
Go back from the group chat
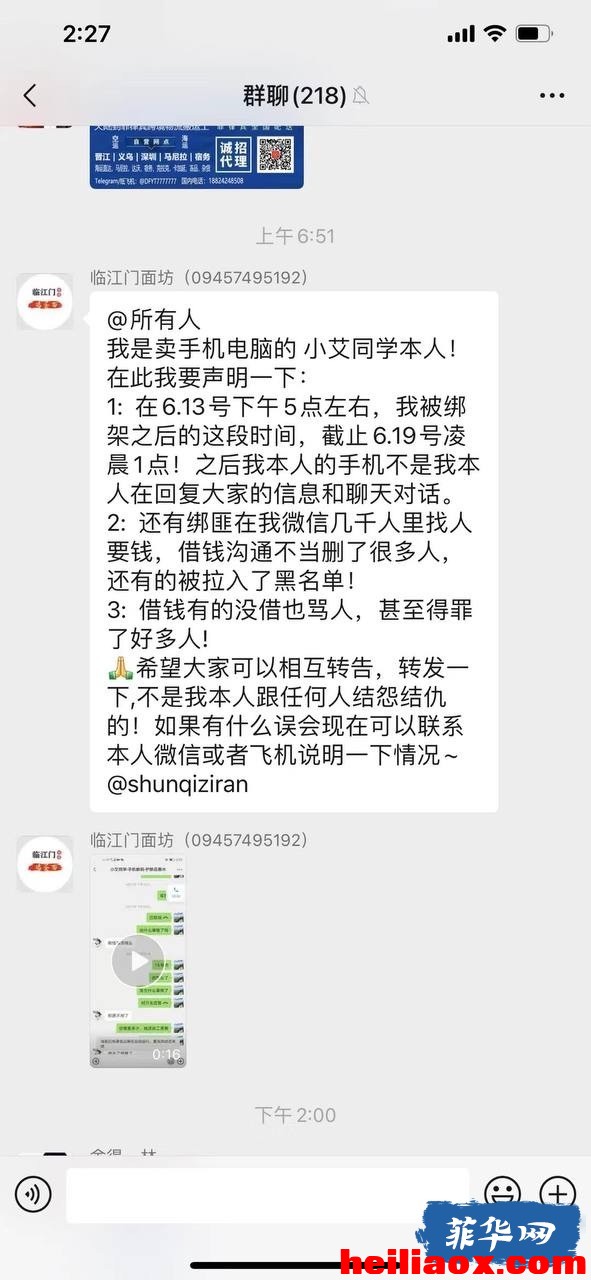(30, 96)
